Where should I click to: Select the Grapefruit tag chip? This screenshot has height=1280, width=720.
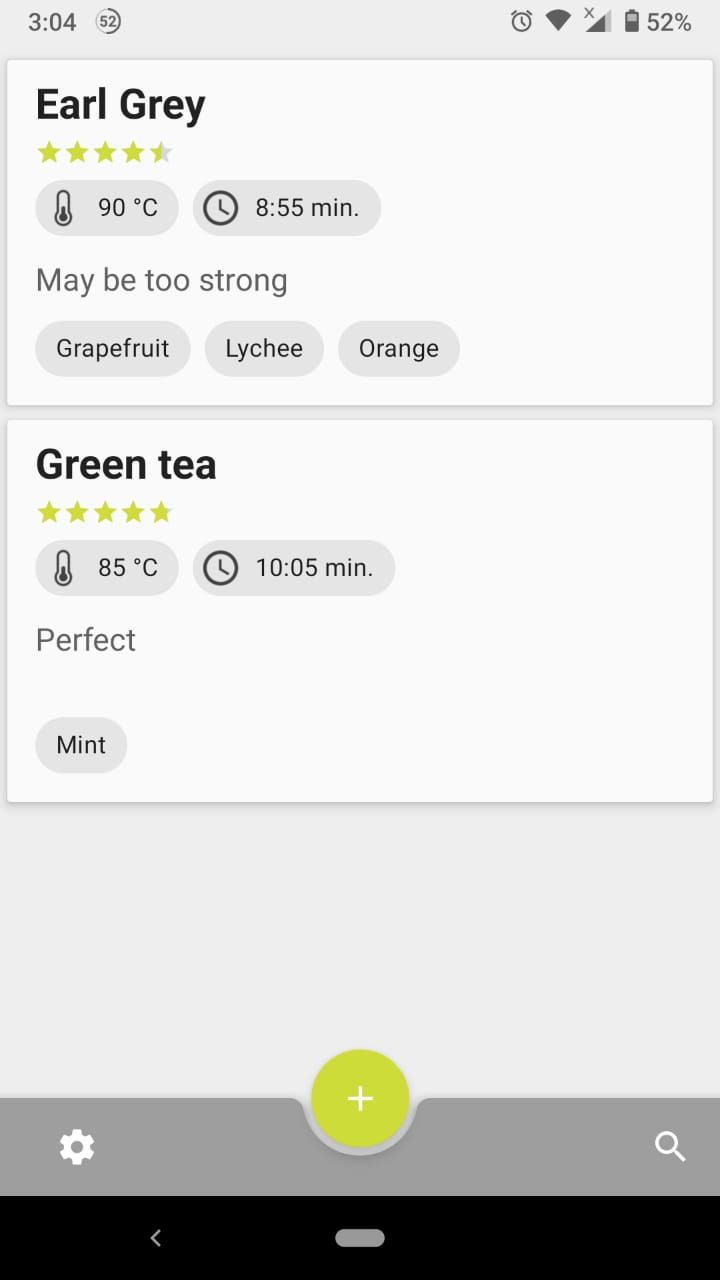[112, 348]
